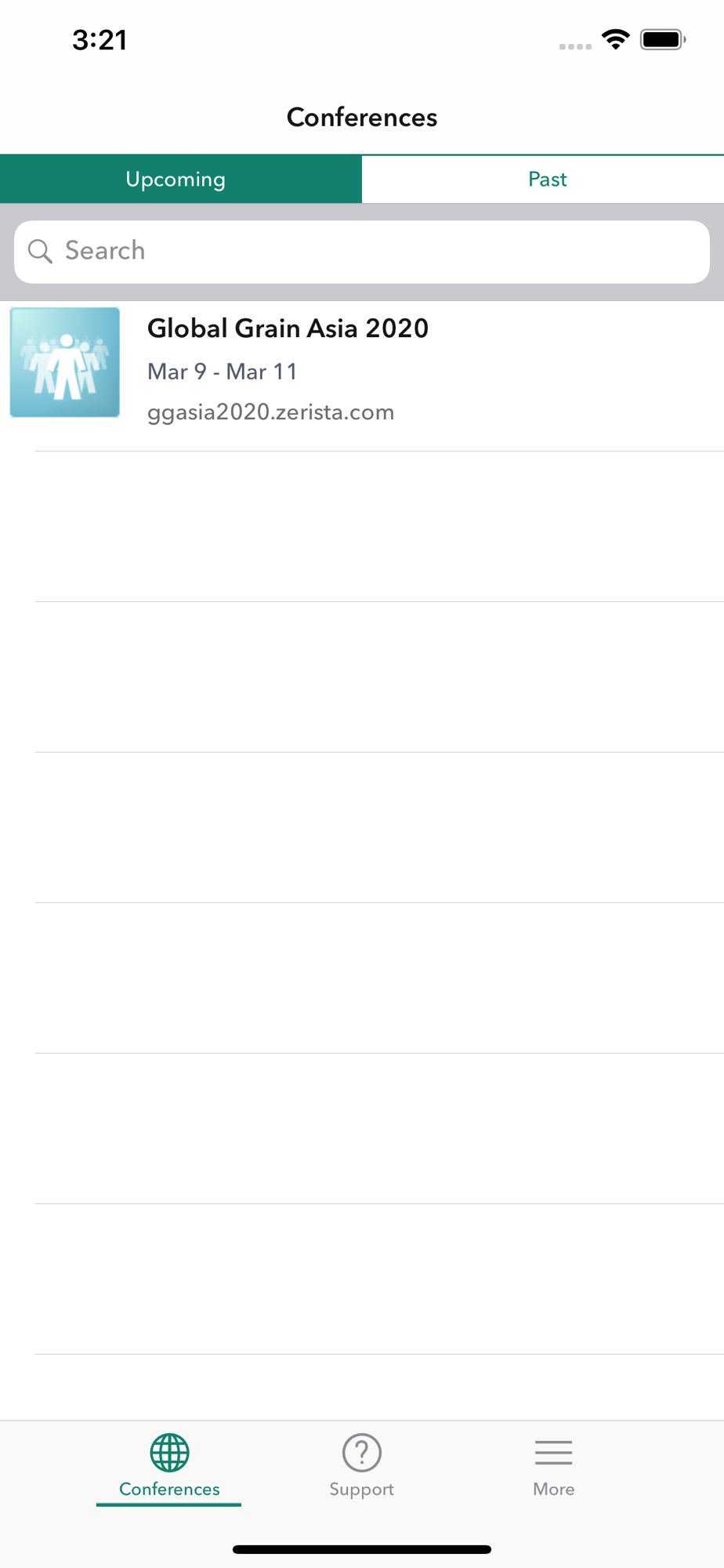Select the Upcoming conferences tab
Screen dimensions: 724x1568
pyautogui.click(x=181, y=180)
